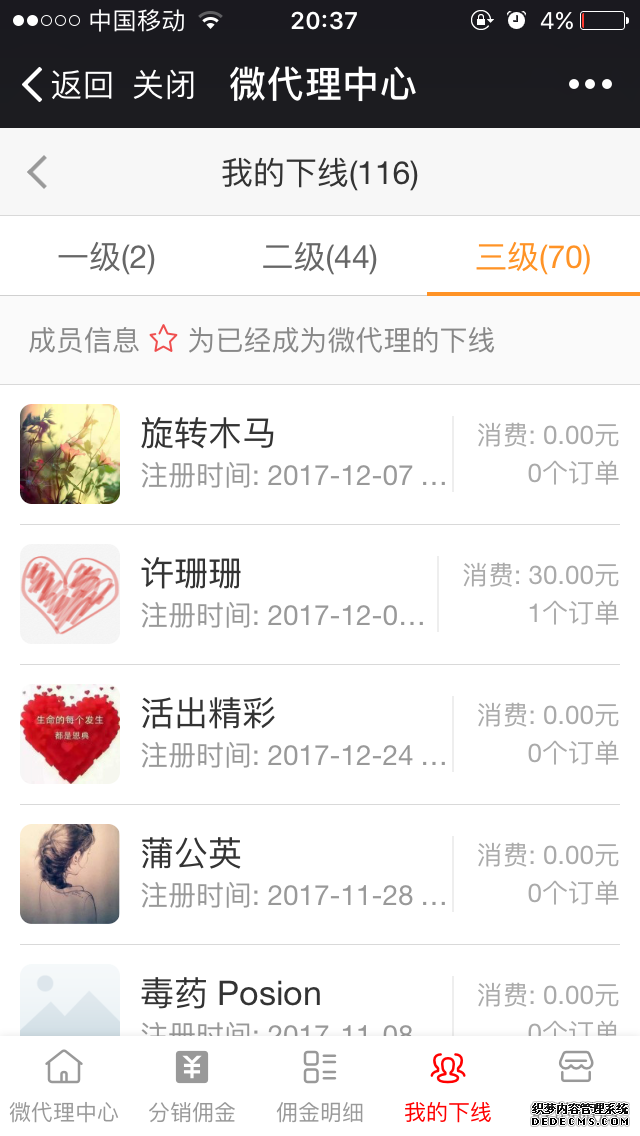Image resolution: width=640 pixels, height=1136 pixels.
Task: Switch to the 二级(44) tab
Action: [320, 258]
